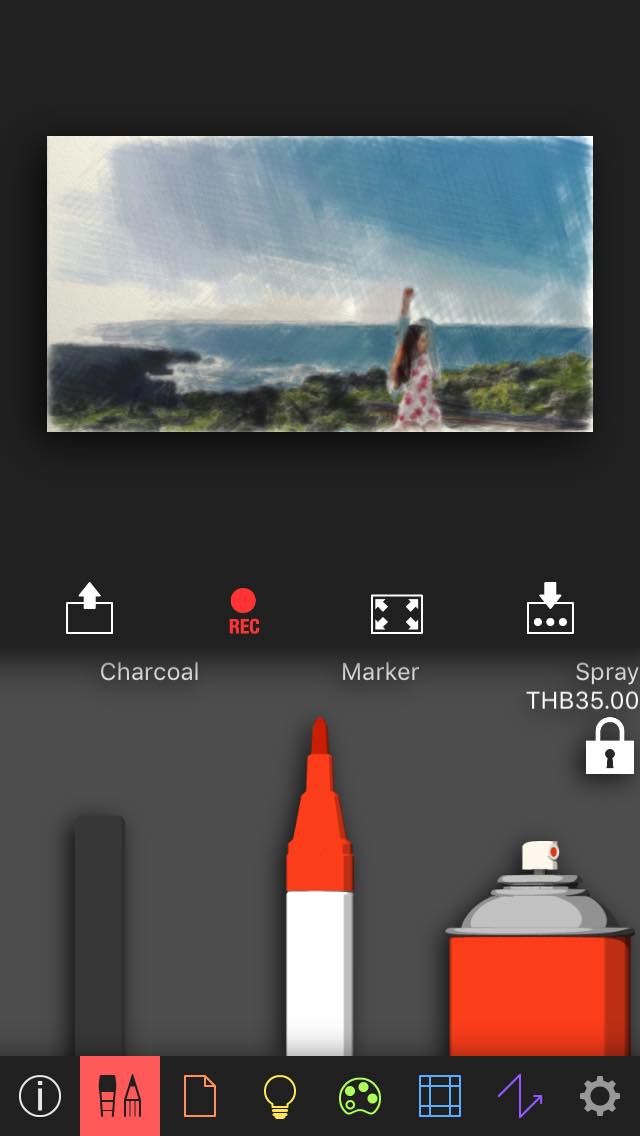
Task: Select the Charcoal drawing tool
Action: tap(99, 930)
